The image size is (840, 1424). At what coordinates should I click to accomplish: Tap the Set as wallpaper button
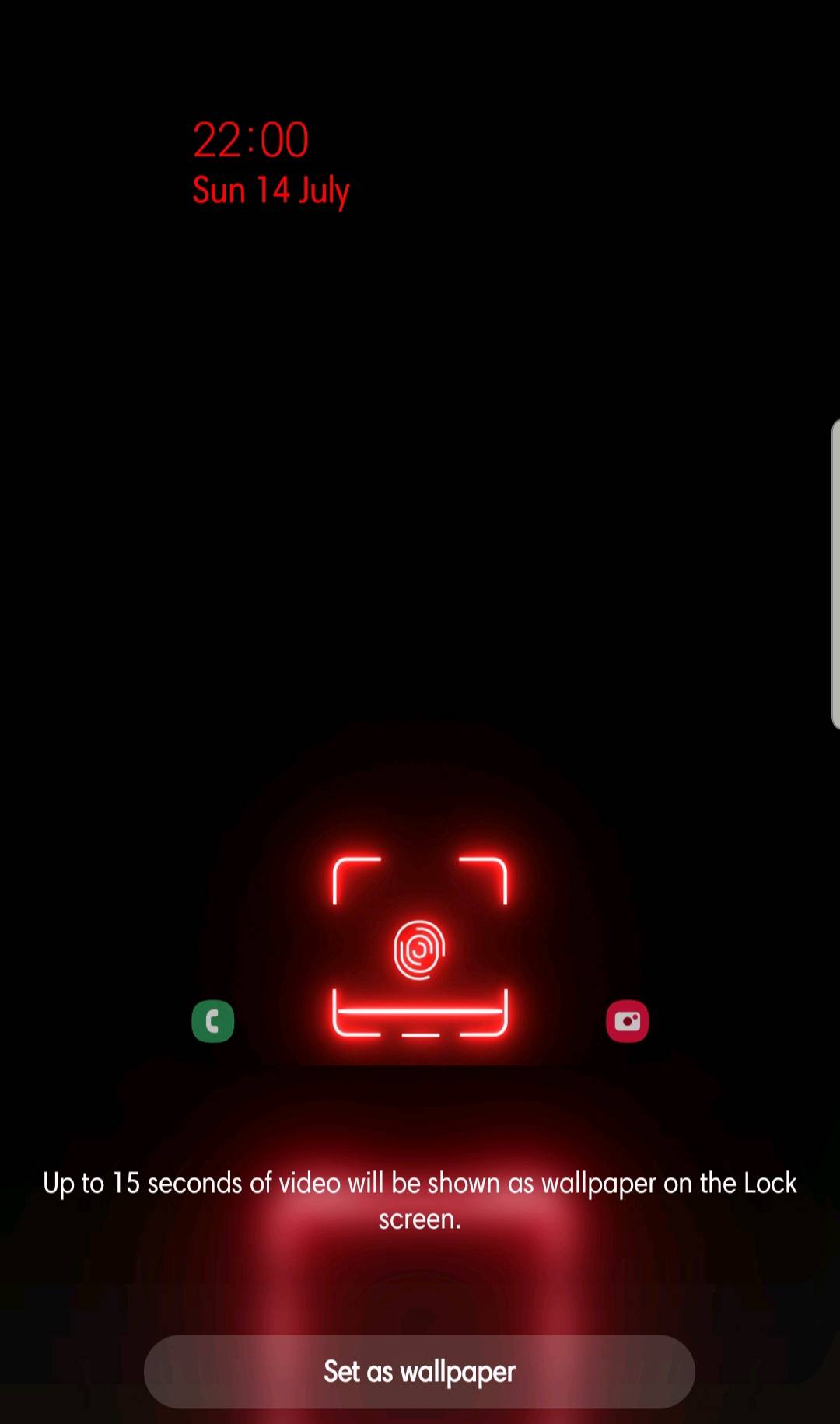tap(419, 1371)
